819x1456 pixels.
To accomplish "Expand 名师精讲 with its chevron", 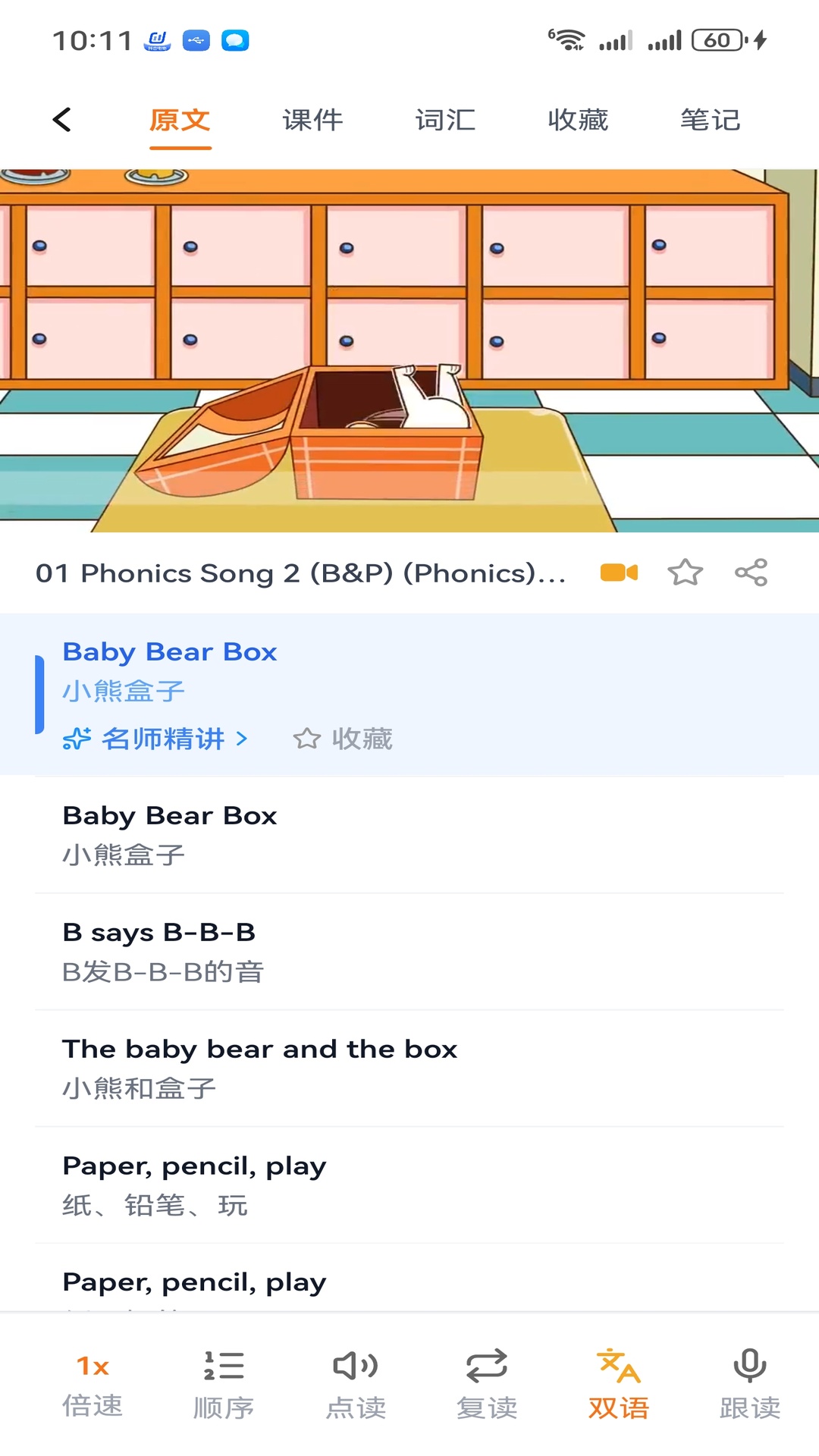I will click(244, 738).
